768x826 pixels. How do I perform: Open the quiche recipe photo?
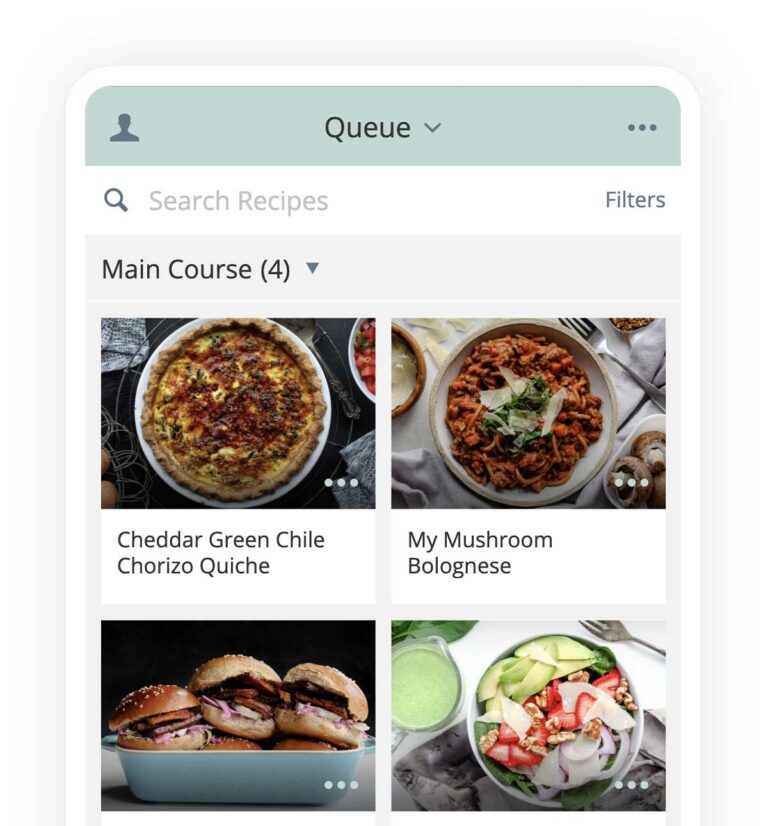coord(239,410)
